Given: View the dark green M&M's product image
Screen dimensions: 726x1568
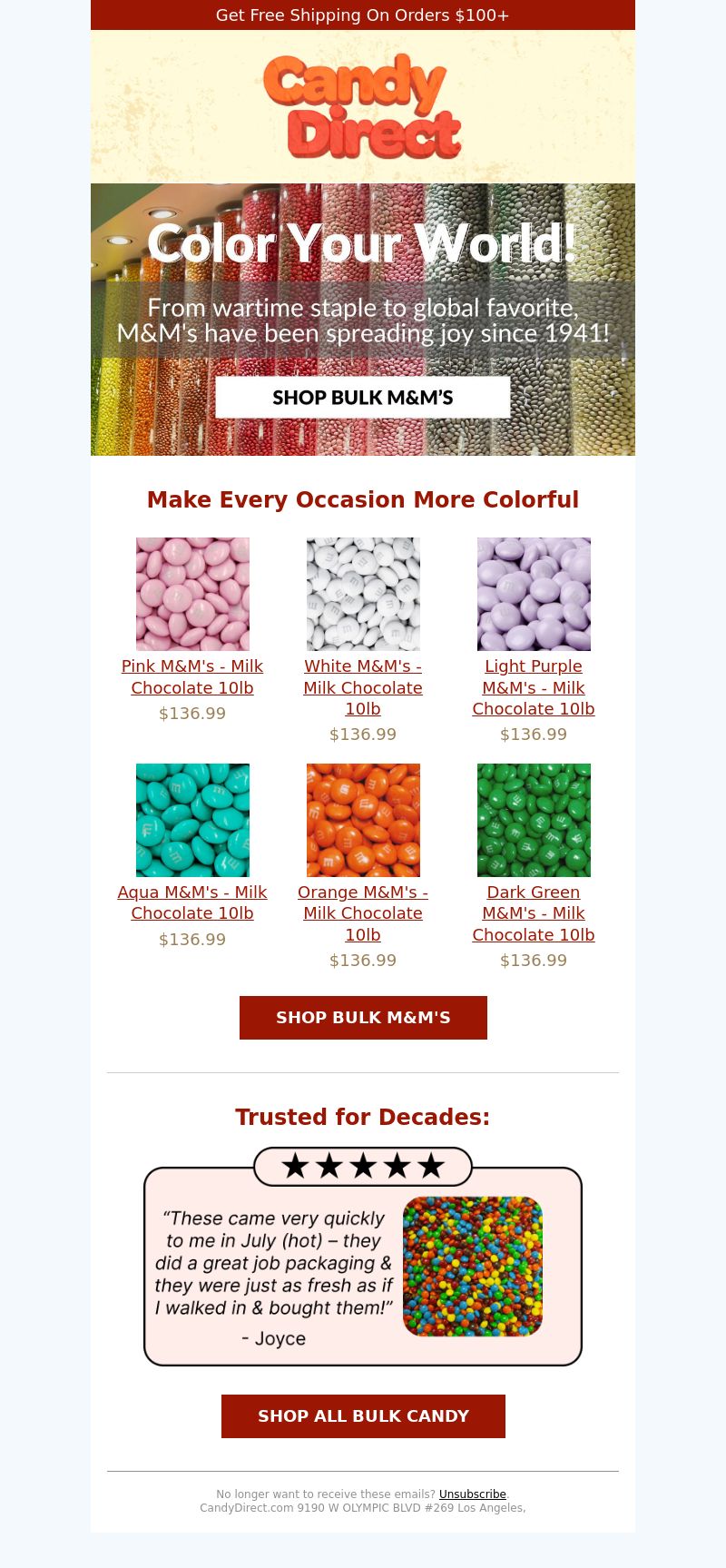Looking at the screenshot, I should [534, 820].
